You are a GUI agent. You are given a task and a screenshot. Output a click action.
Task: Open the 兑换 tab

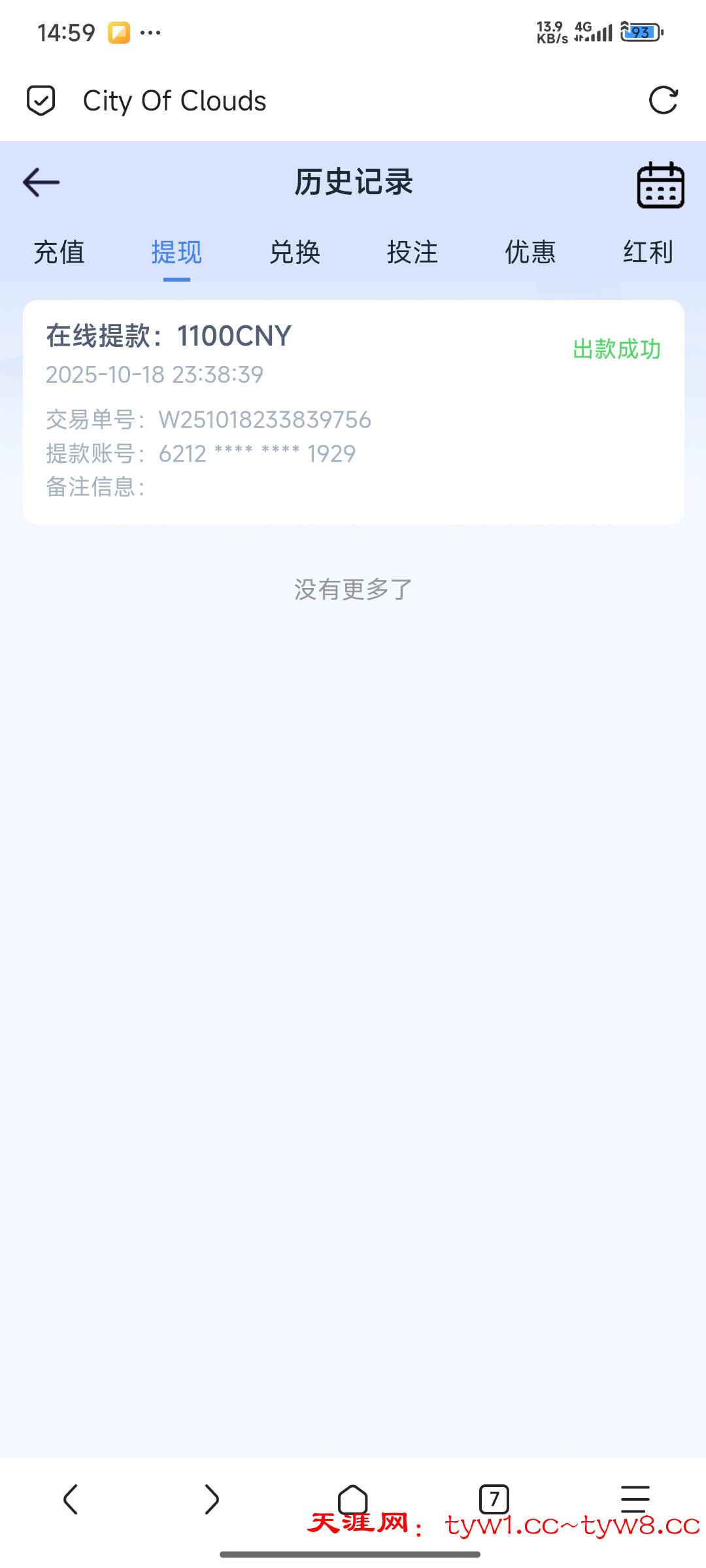click(x=294, y=253)
